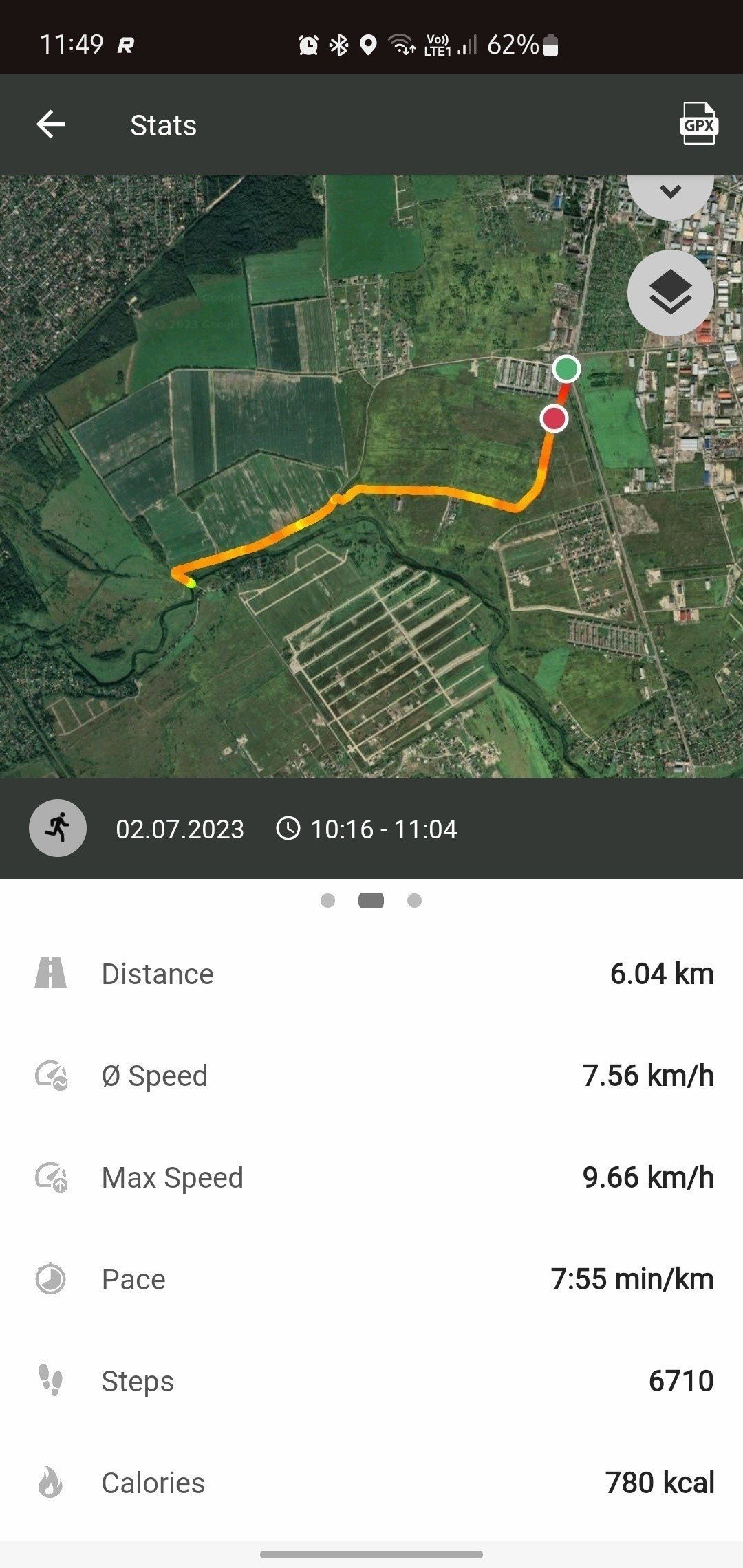Open the map layers selector
Screen dimensions: 743x1568
pos(671,293)
